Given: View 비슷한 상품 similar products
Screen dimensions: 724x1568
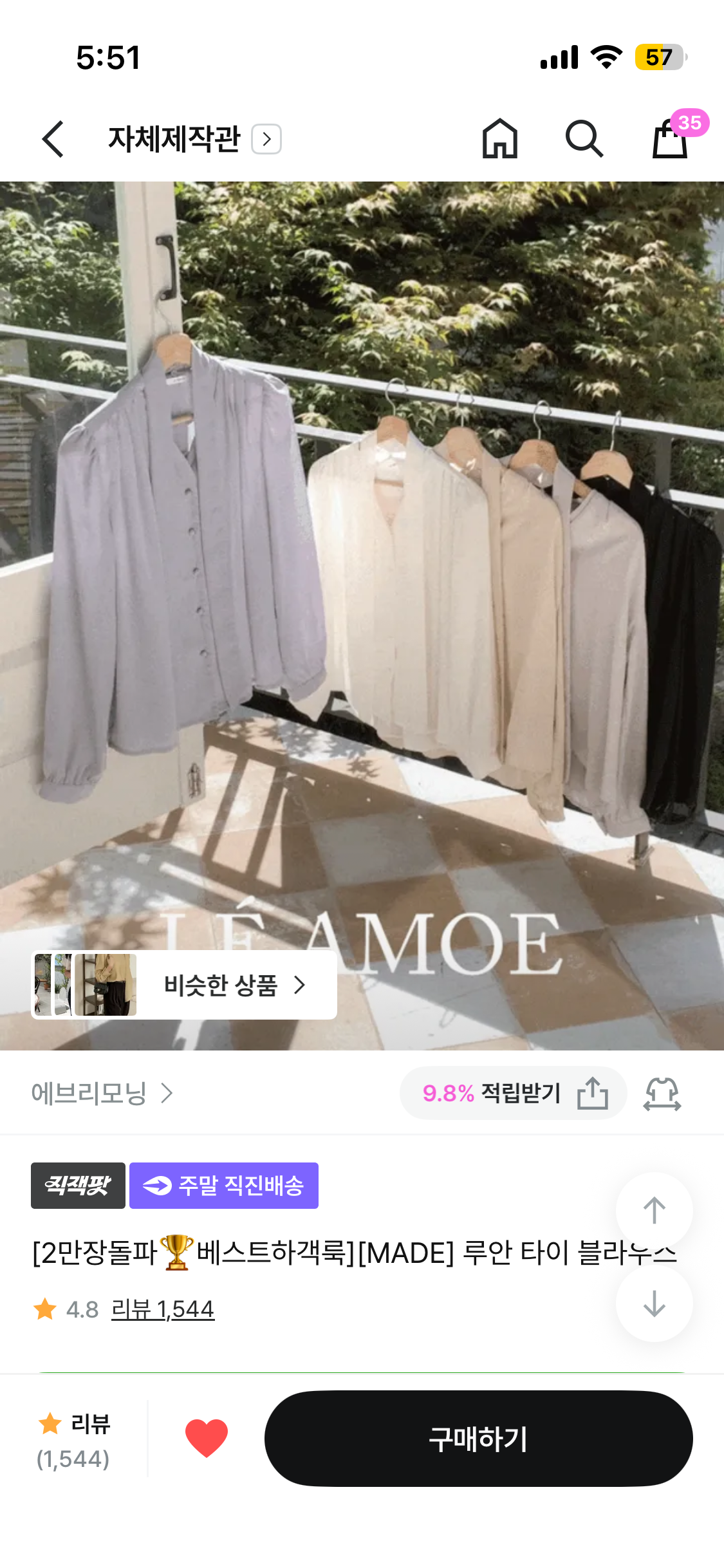Looking at the screenshot, I should coord(184,985).
